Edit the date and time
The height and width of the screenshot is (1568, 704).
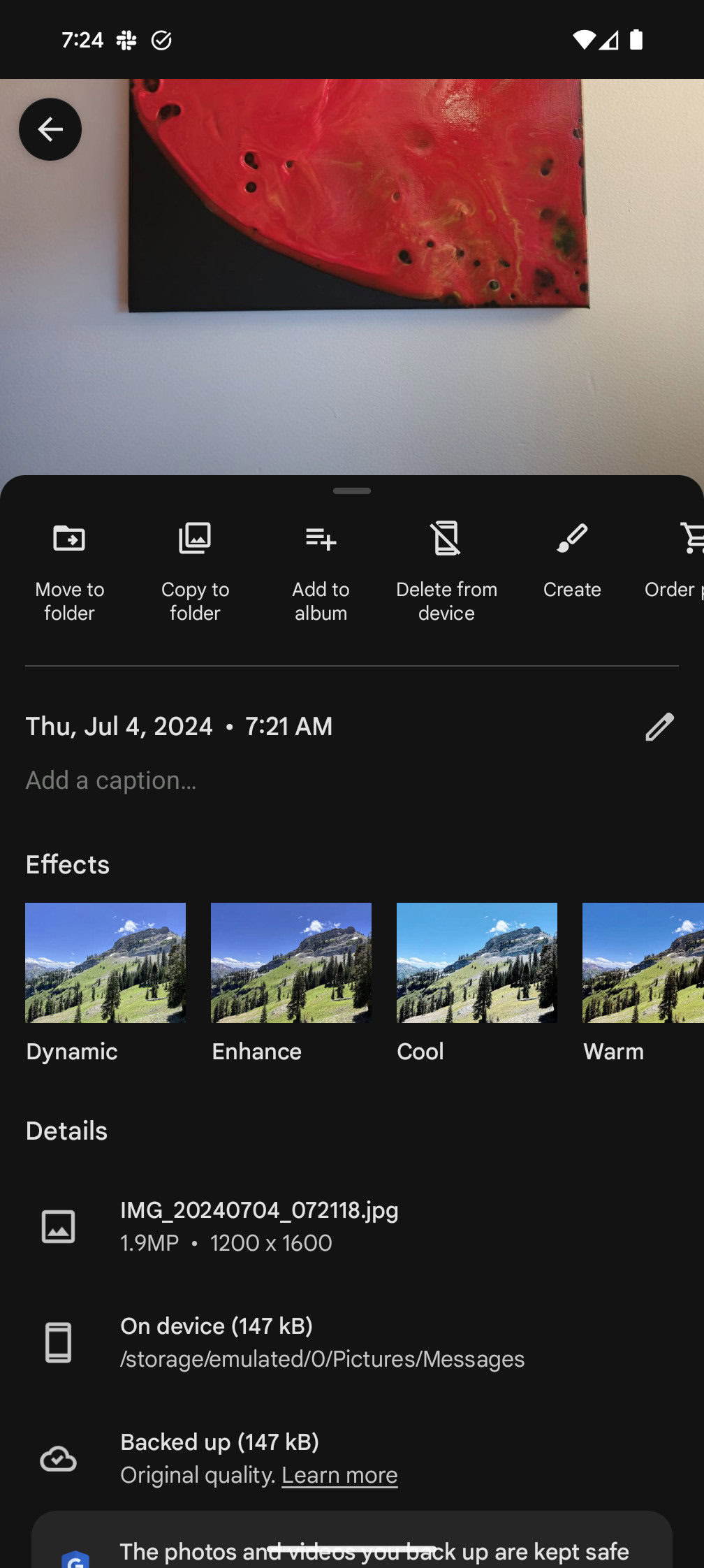[x=659, y=727]
